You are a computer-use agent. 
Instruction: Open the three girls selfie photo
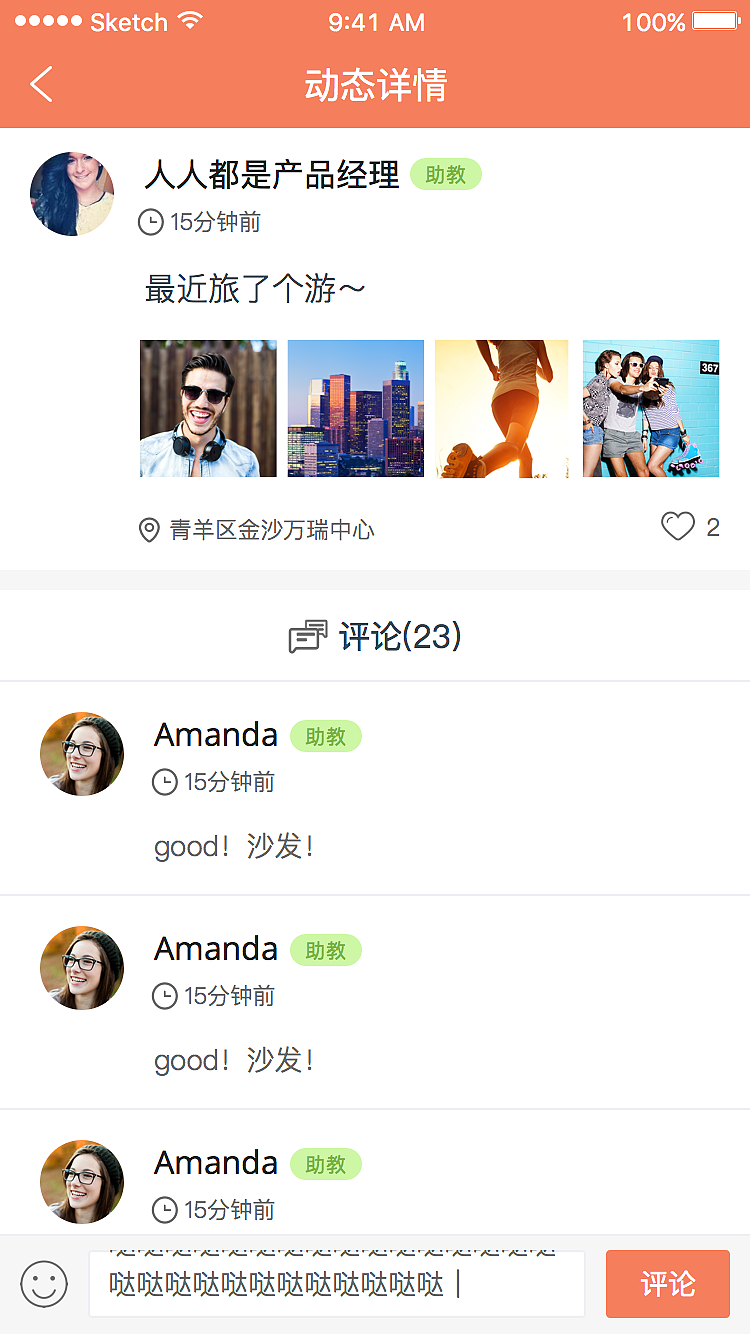(x=651, y=408)
